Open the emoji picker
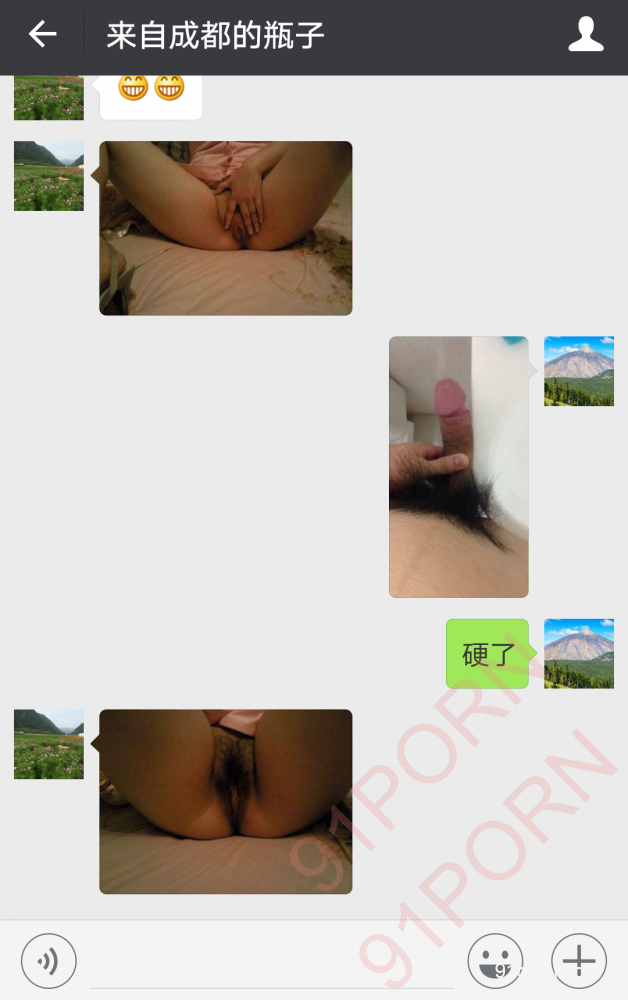This screenshot has width=628, height=1000. point(495,961)
